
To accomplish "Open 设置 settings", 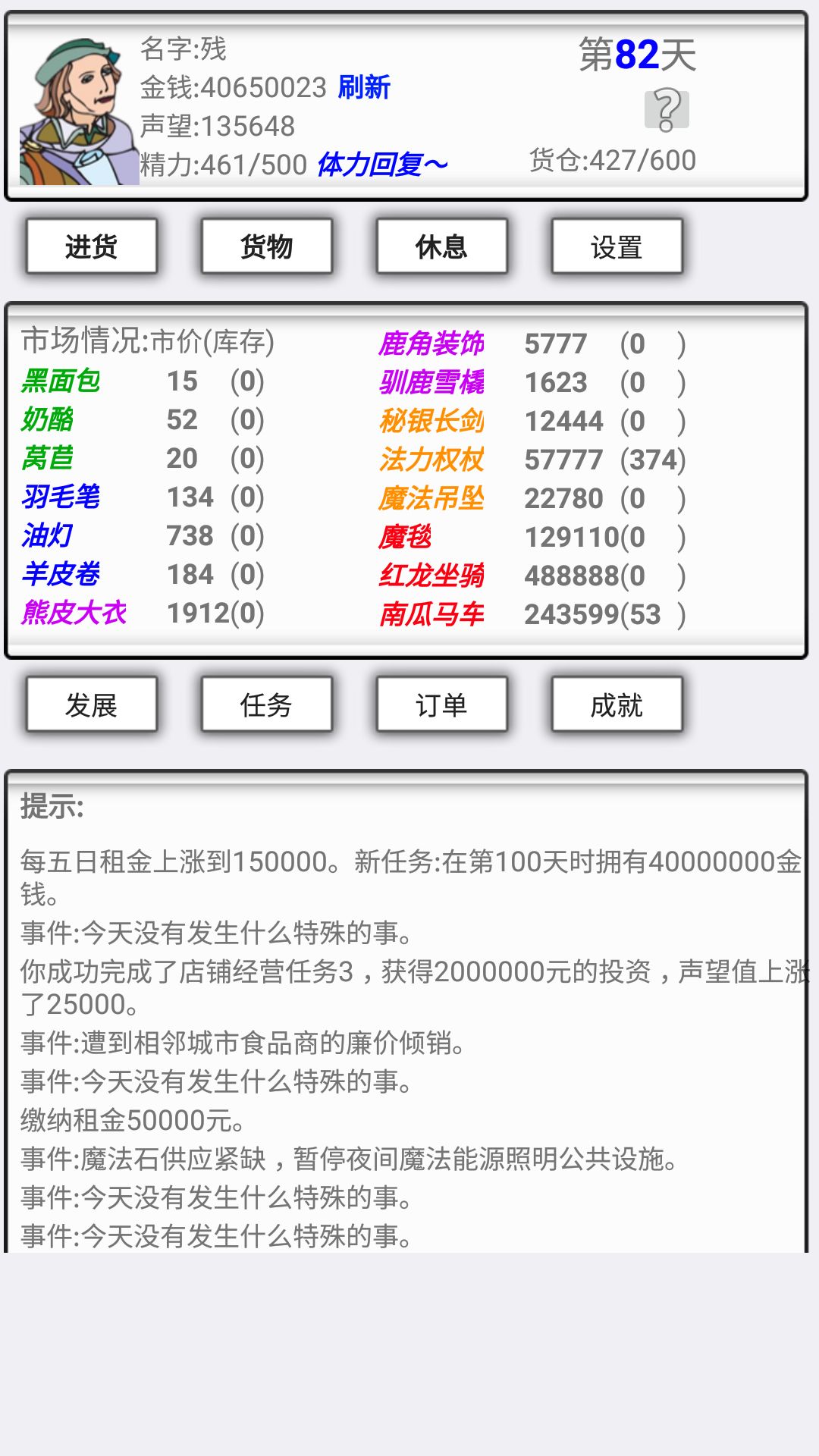I will (617, 246).
